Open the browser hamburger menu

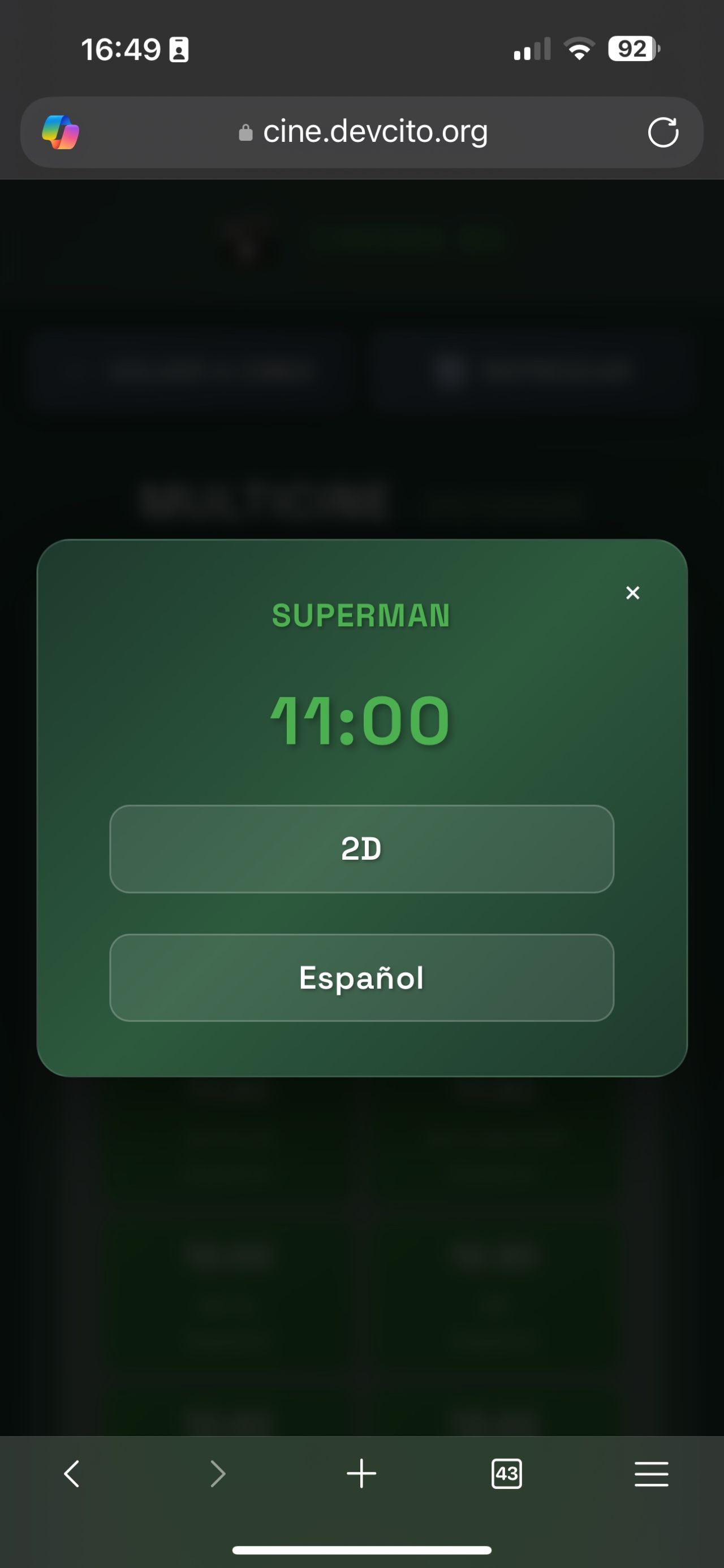[651, 1474]
